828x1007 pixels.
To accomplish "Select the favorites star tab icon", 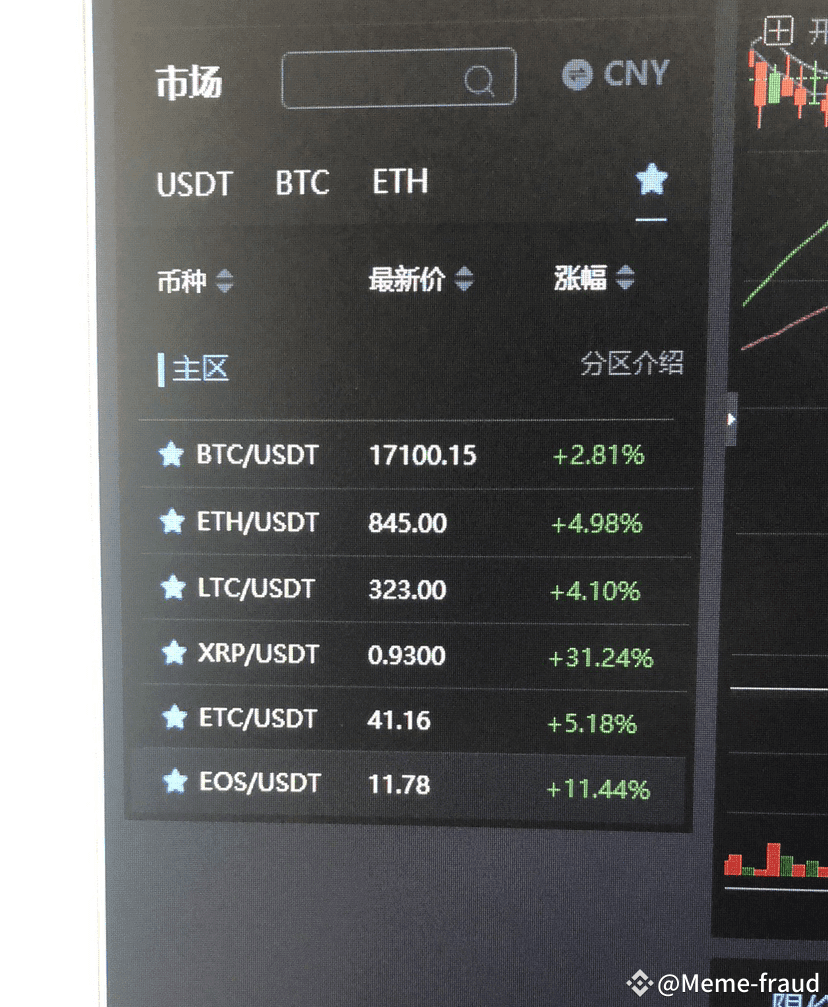I will coord(652,180).
